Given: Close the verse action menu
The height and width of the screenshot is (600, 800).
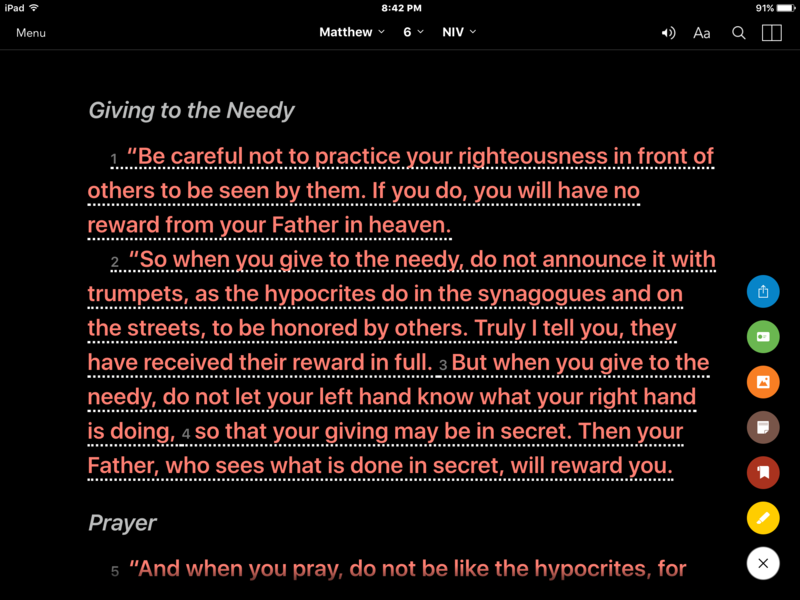Looking at the screenshot, I should (x=763, y=563).
